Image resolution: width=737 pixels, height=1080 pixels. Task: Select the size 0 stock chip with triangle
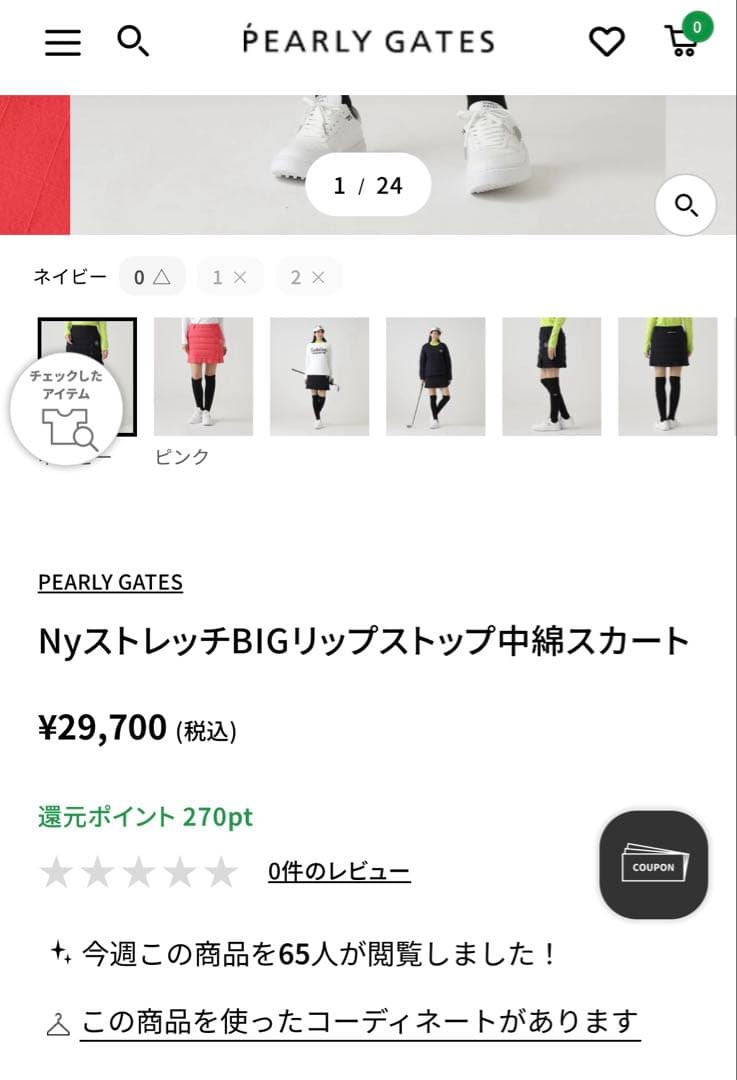click(150, 276)
